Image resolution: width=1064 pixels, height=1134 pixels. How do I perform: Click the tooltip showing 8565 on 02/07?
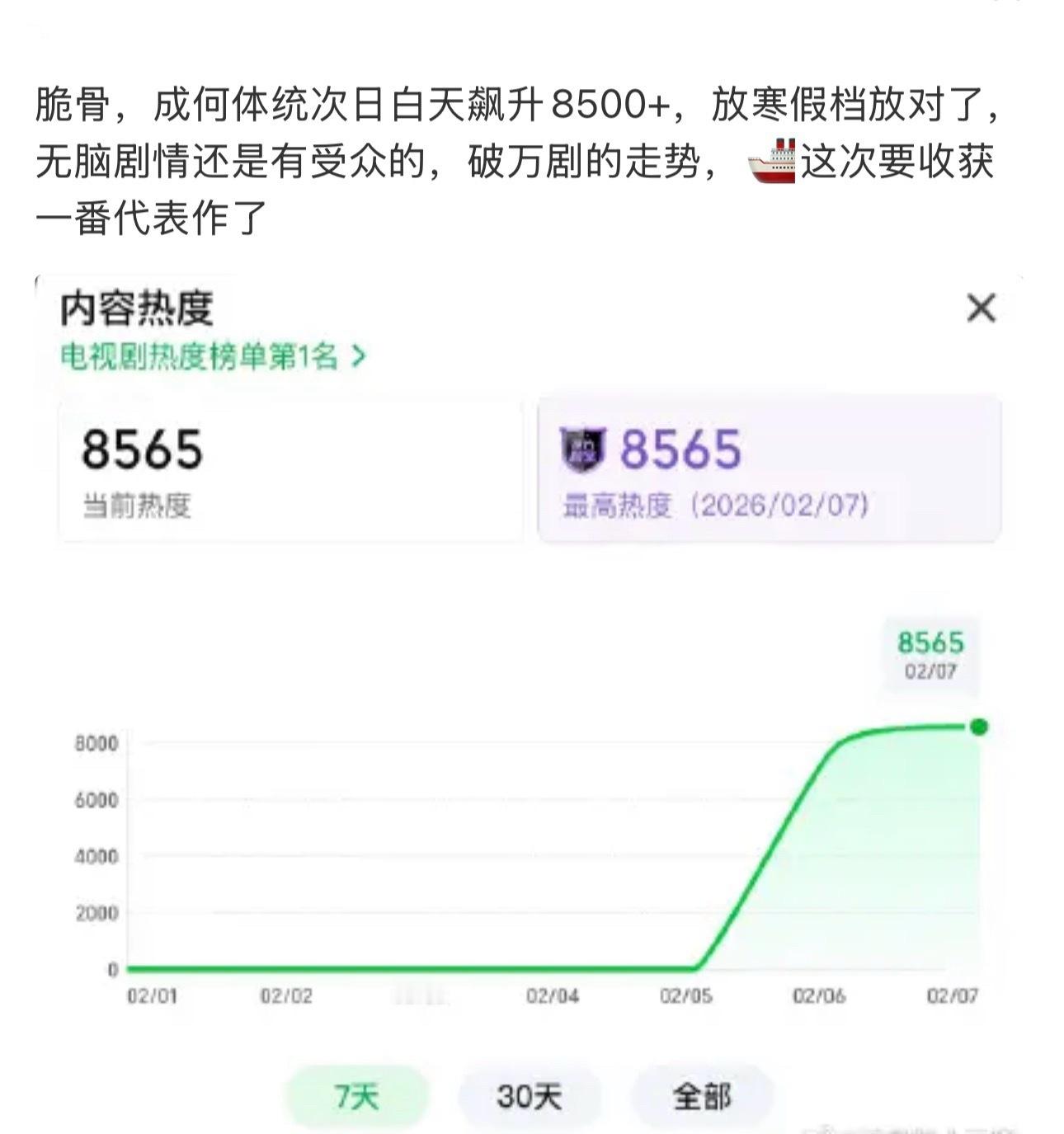(930, 655)
